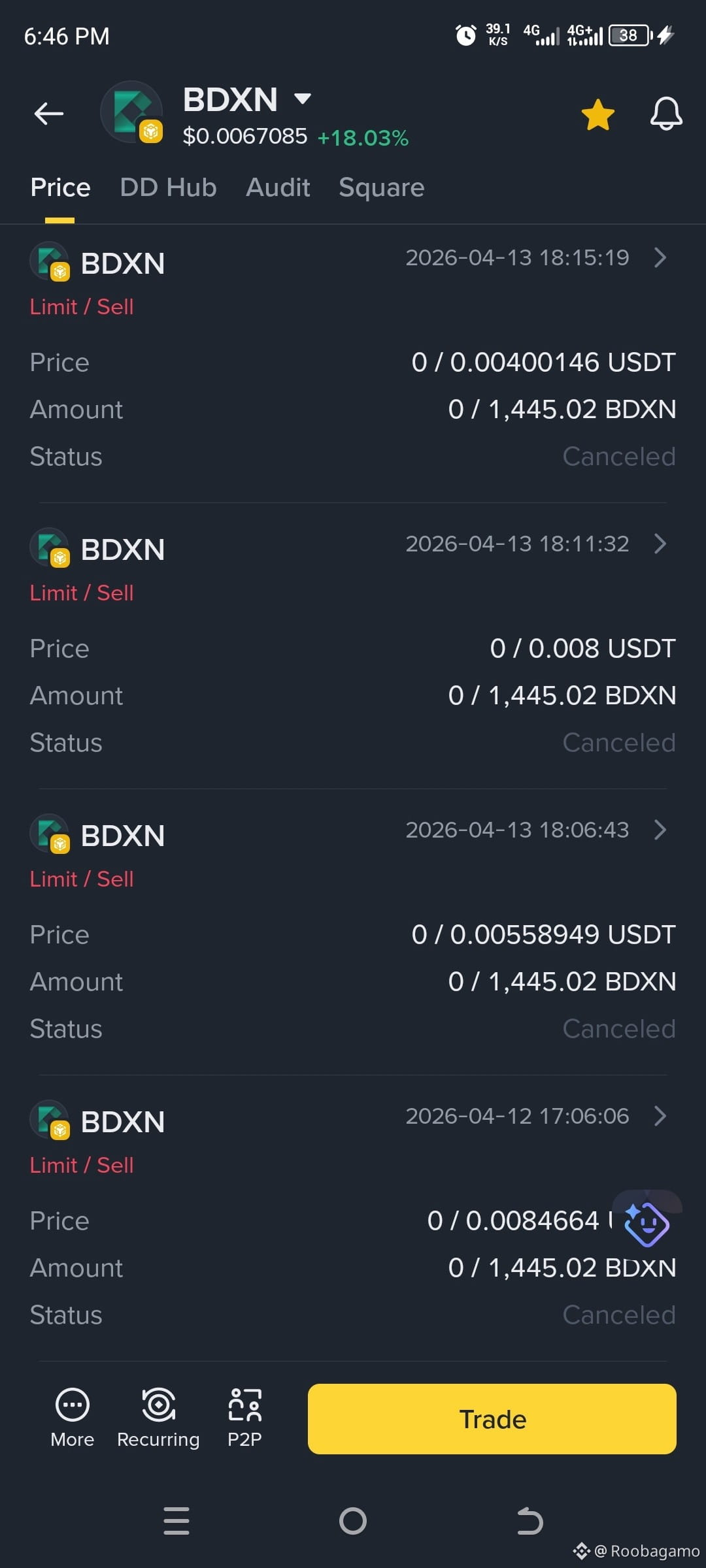Open the price alert bell
This screenshot has width=706, height=1568.
(x=666, y=114)
